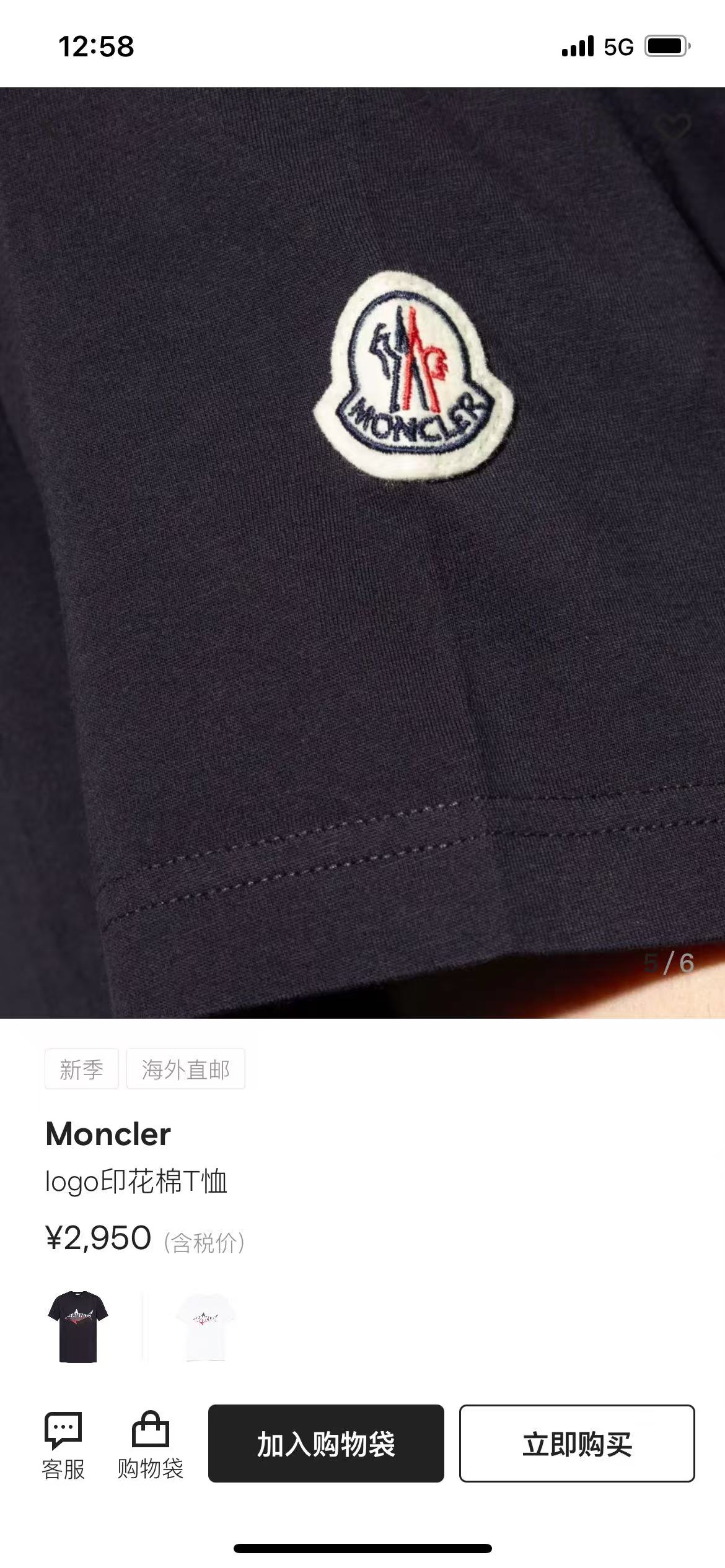Open the product photo full screen

point(362,552)
